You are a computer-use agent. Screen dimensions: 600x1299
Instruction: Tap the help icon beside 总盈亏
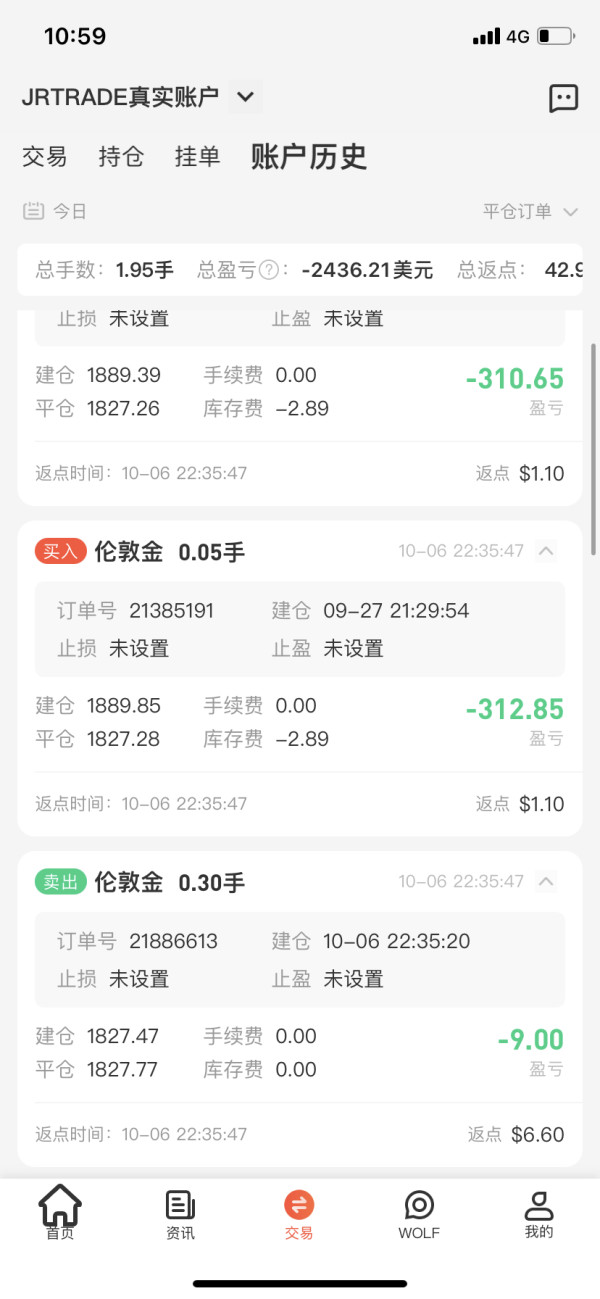tap(268, 269)
